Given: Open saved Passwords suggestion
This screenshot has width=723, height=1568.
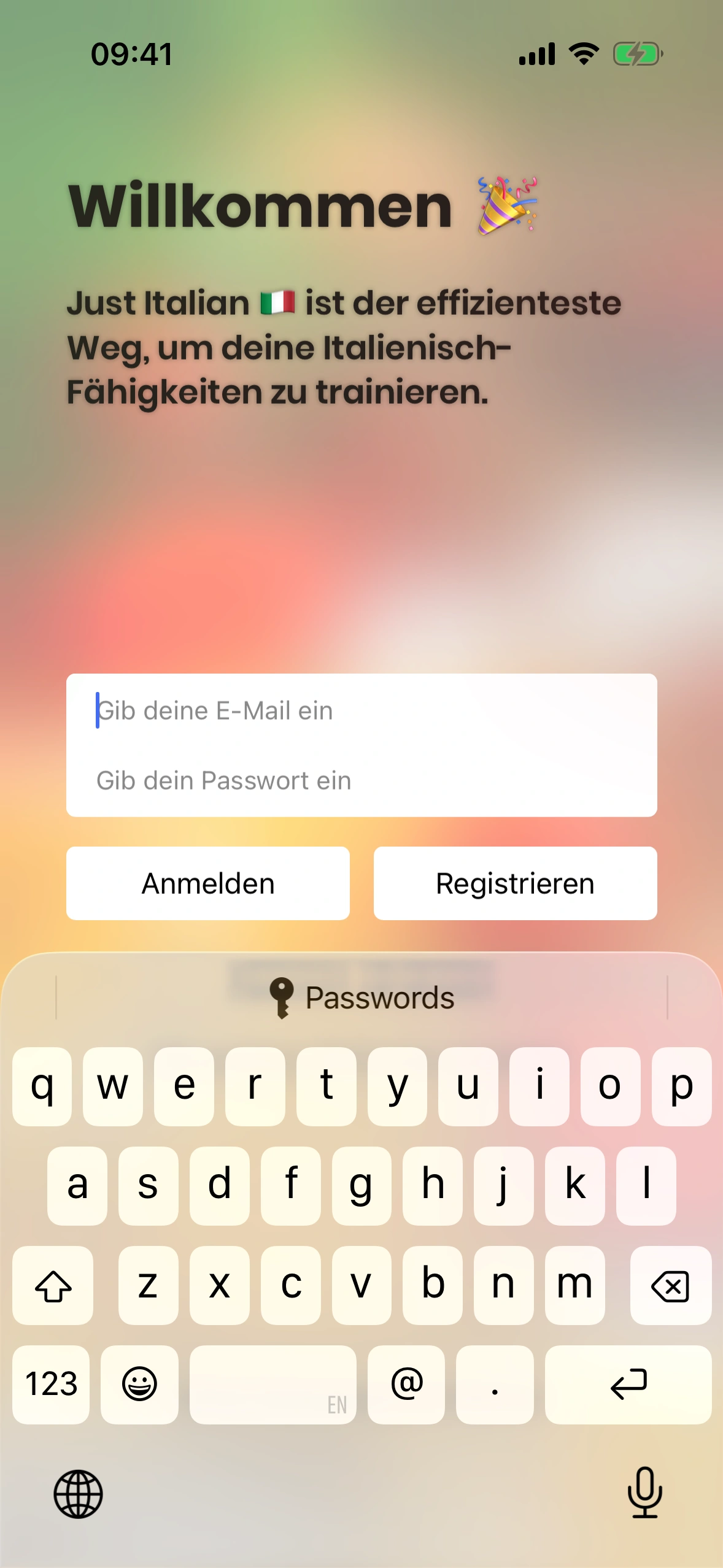Looking at the screenshot, I should pos(362,997).
